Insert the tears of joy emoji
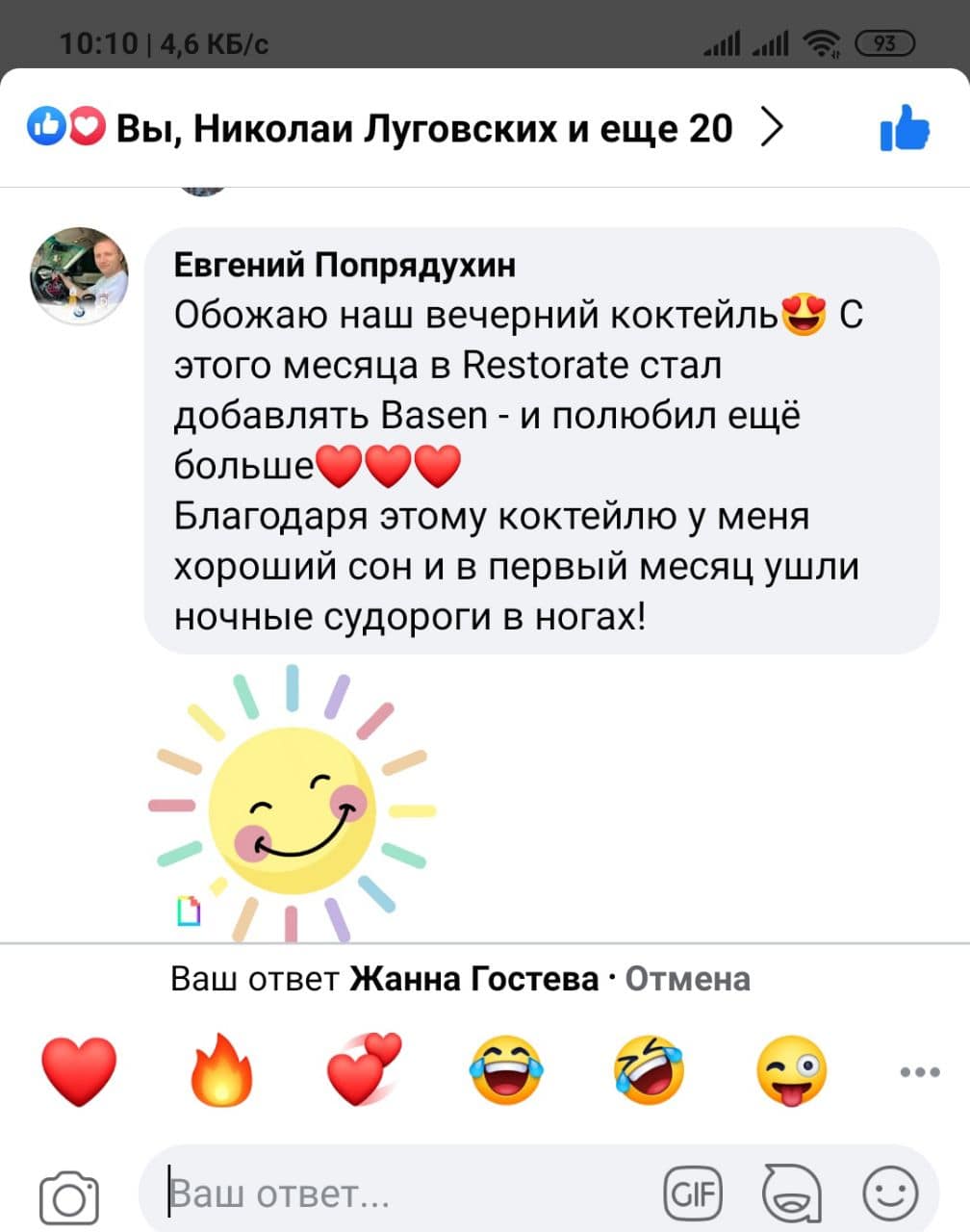 506,1070
